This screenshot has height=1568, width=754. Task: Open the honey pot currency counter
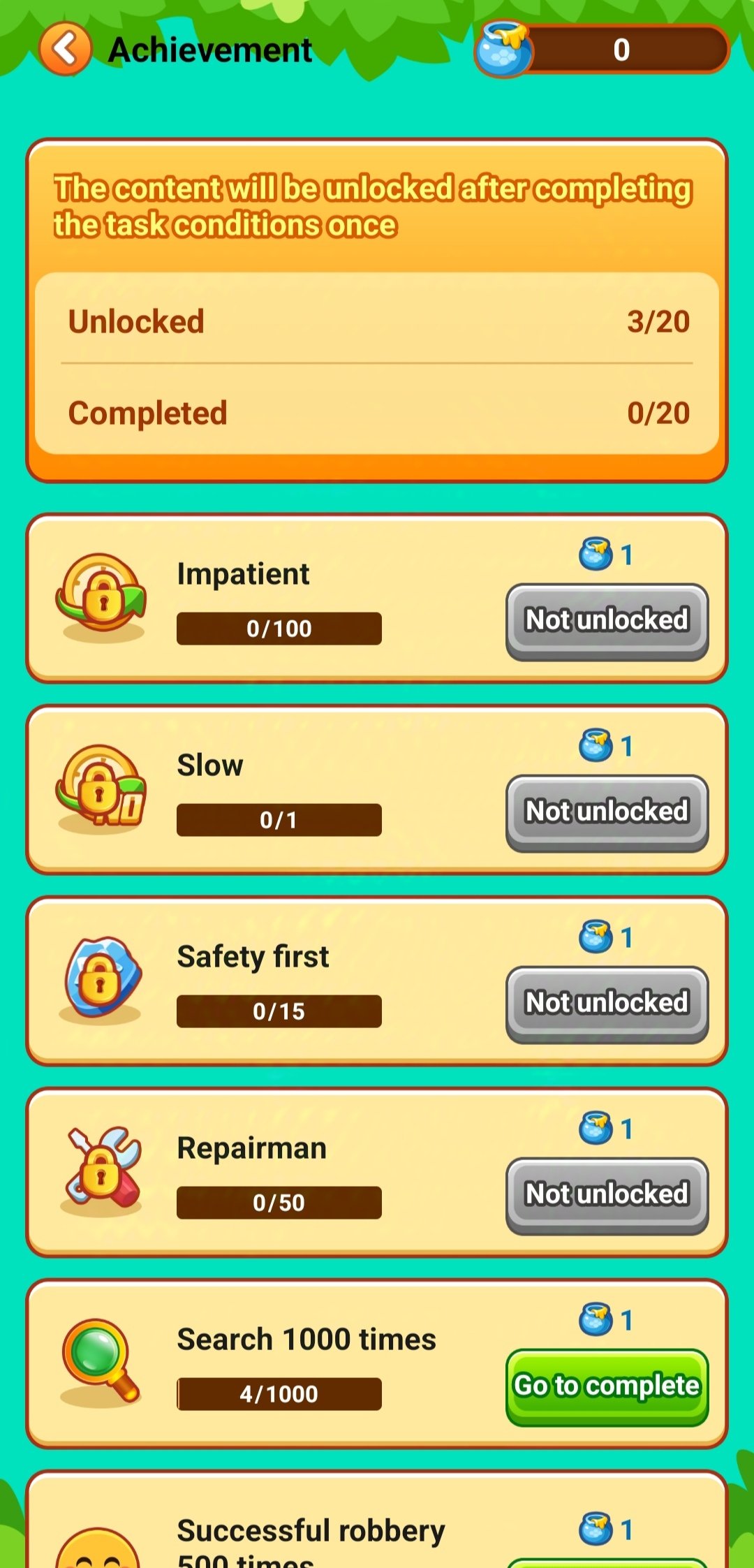(602, 49)
